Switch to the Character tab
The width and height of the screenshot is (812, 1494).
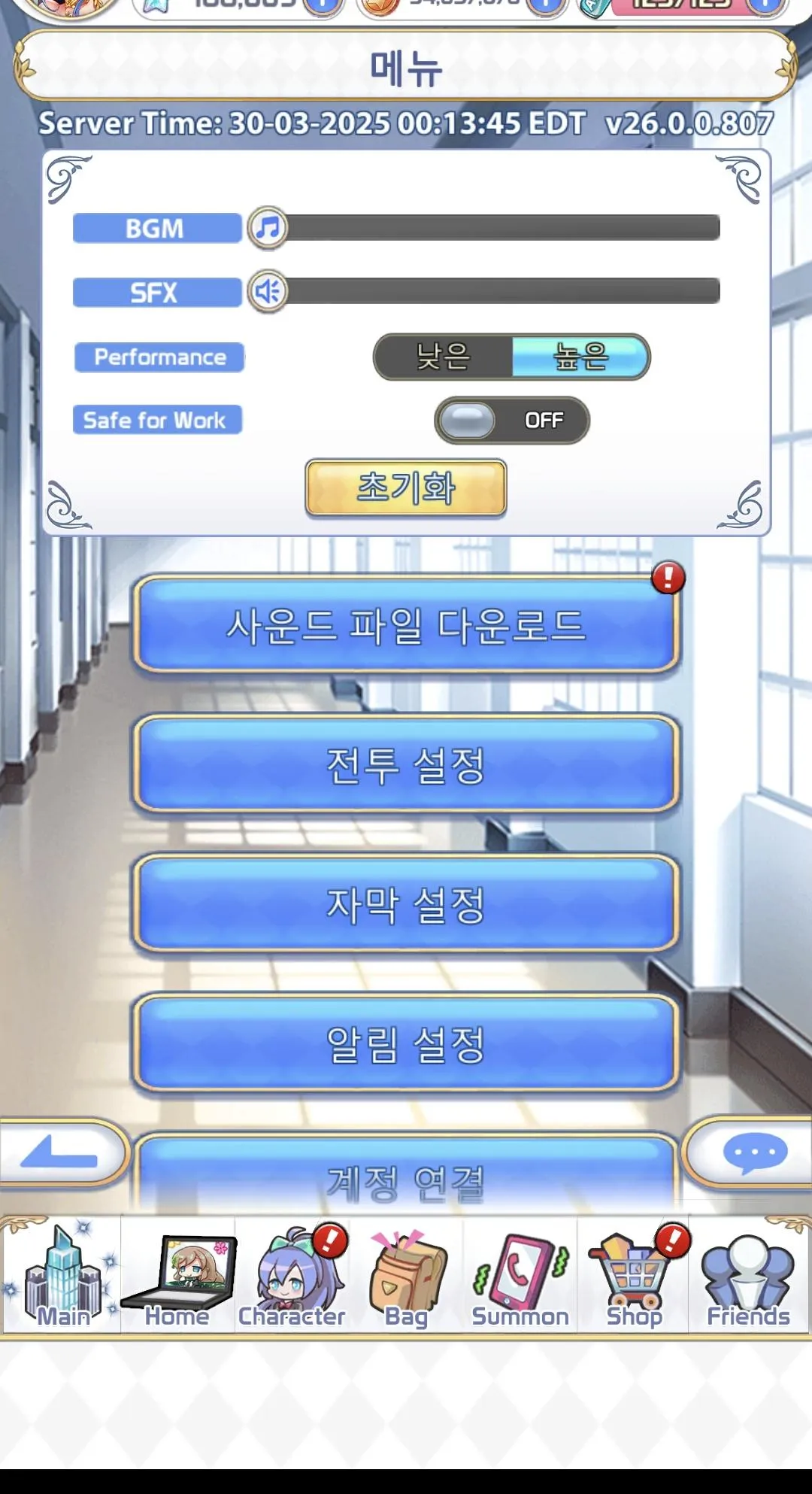(292, 1277)
